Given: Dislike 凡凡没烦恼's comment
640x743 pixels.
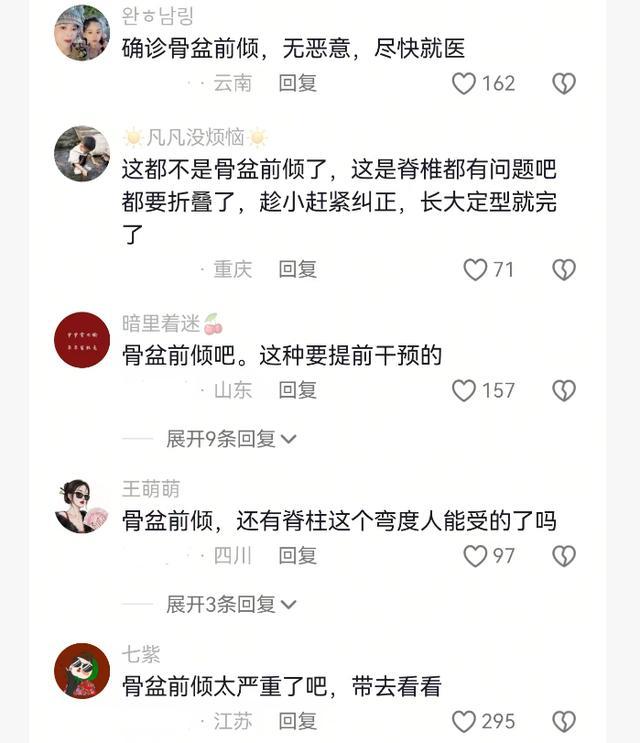Looking at the screenshot, I should [x=564, y=269].
